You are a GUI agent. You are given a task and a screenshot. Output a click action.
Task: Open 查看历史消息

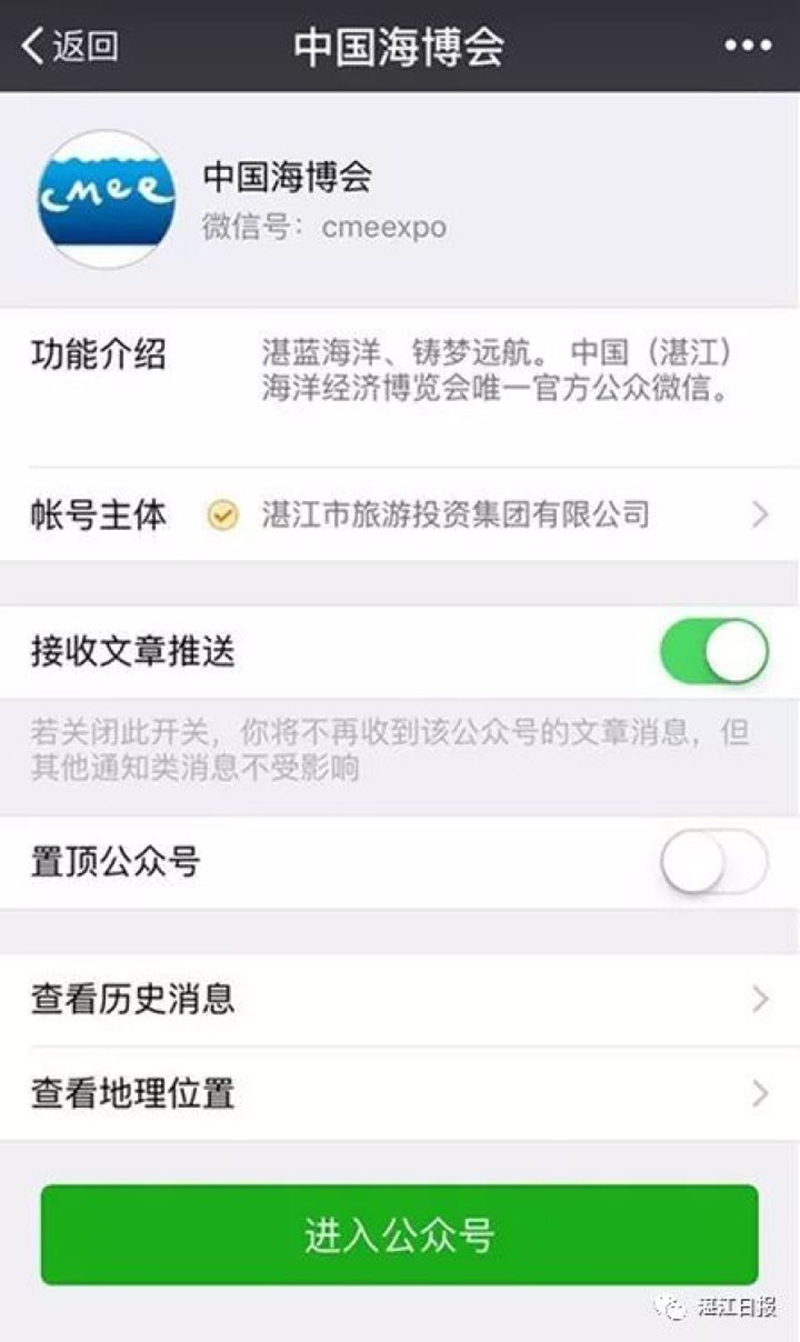(x=400, y=999)
